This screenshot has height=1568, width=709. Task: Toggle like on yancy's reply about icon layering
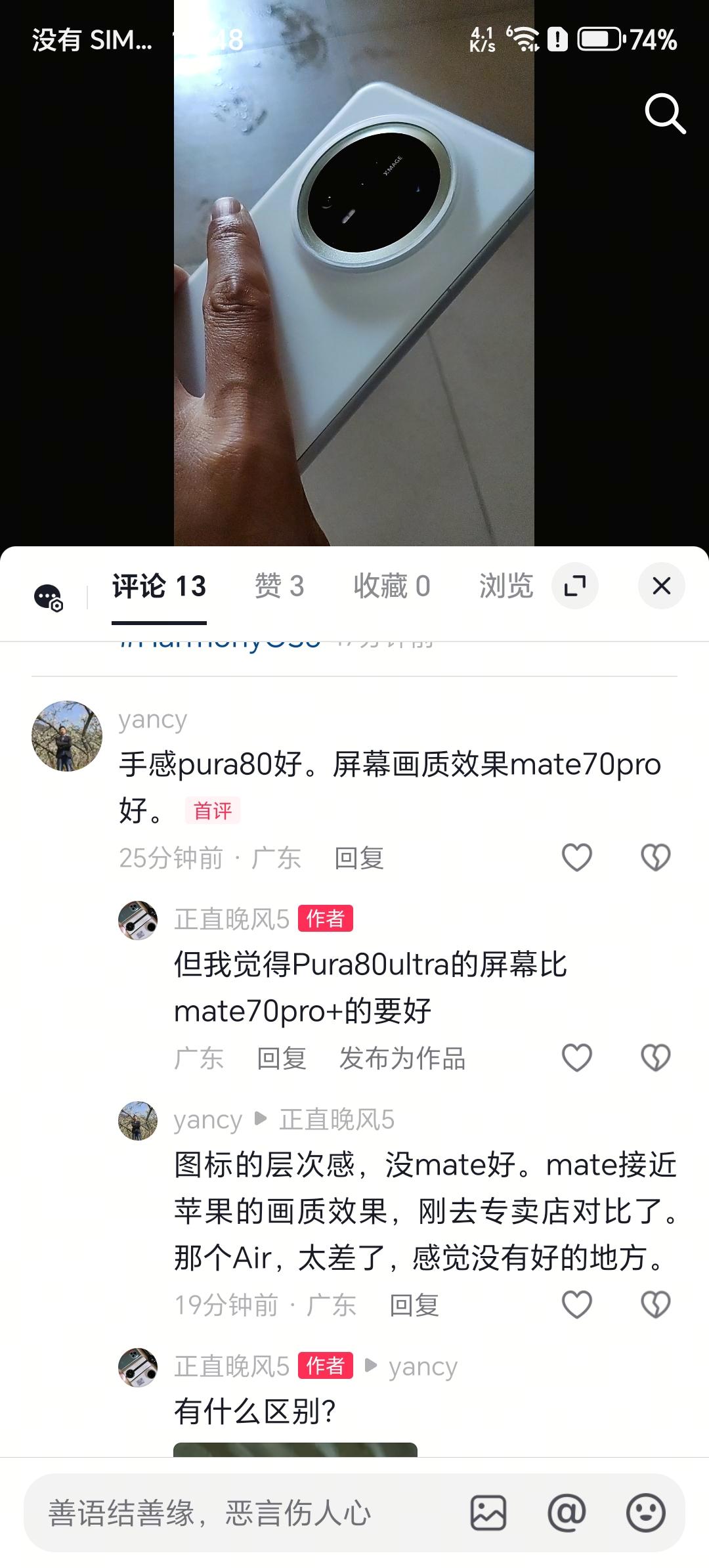coord(576,1303)
